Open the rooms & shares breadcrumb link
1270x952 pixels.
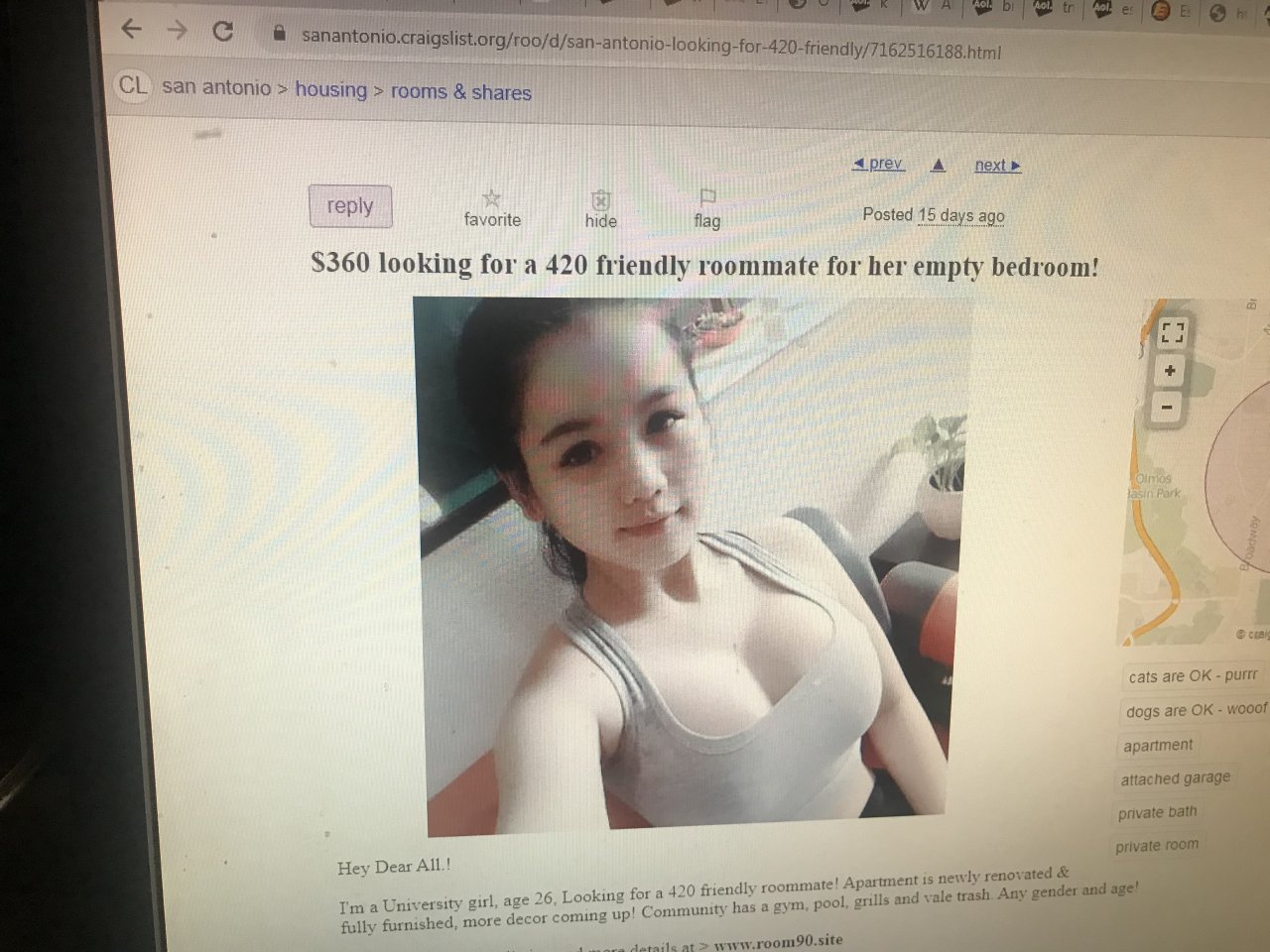pos(460,92)
